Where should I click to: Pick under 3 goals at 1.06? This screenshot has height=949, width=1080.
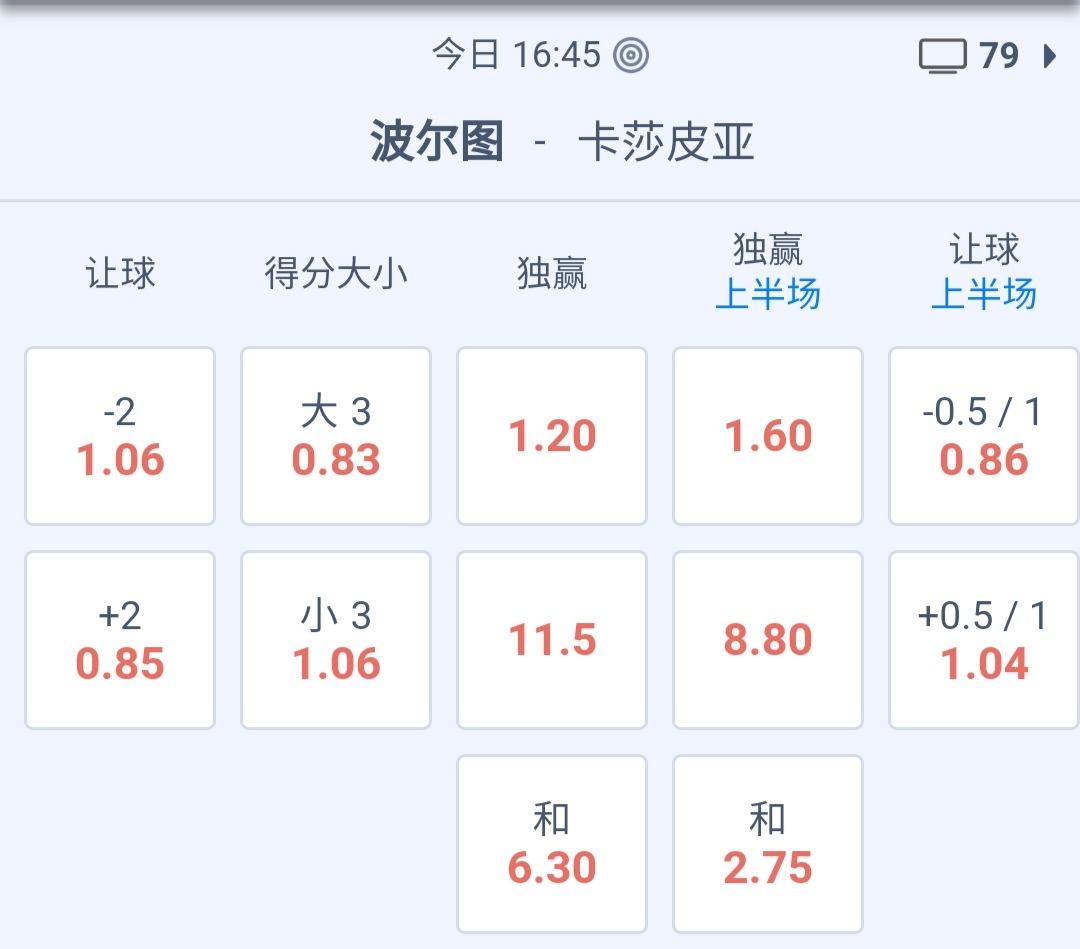336,640
